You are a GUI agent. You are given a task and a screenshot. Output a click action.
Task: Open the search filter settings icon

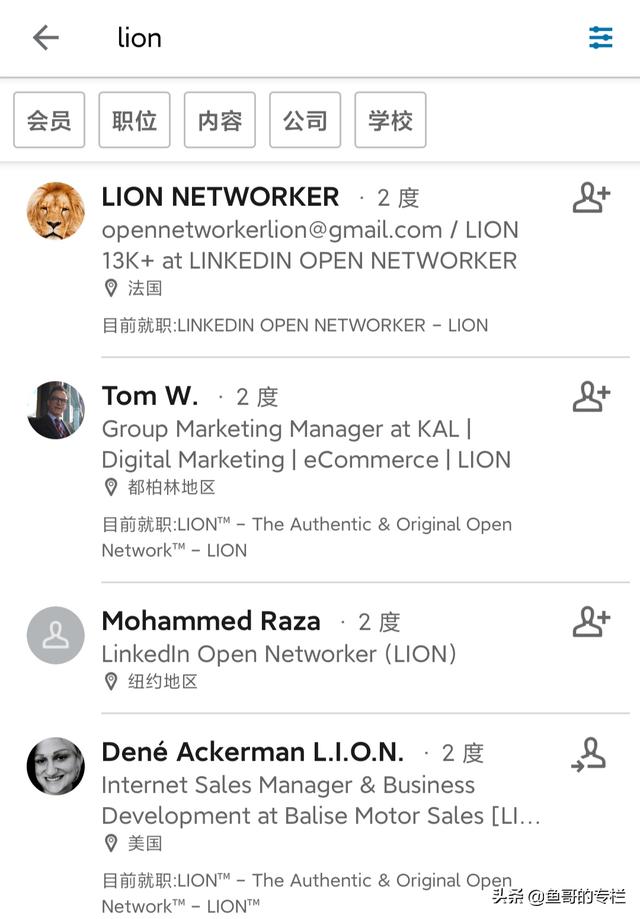600,38
